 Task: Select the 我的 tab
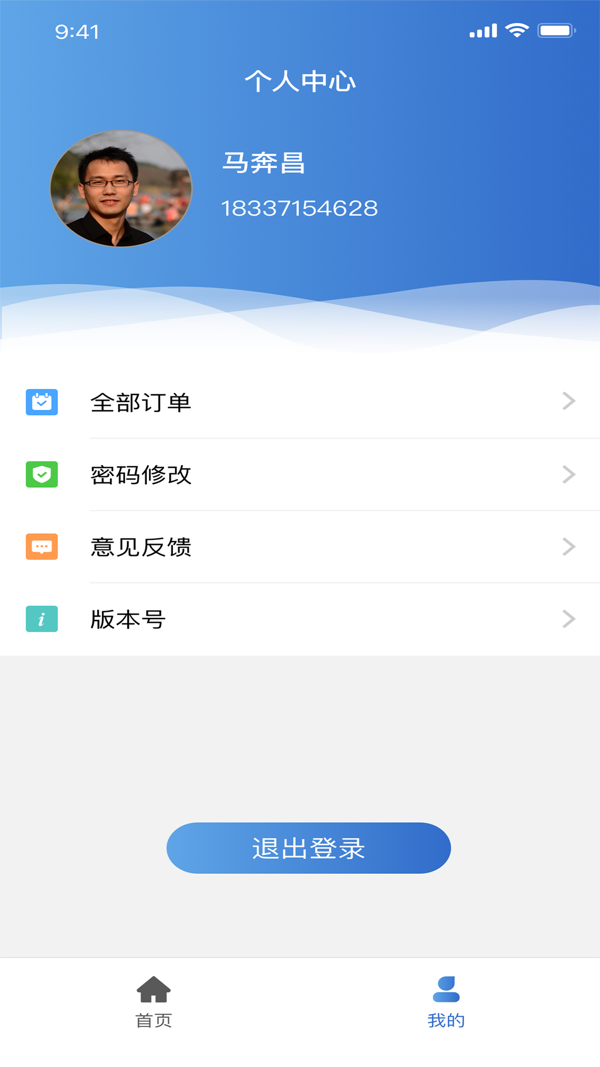pyautogui.click(x=446, y=1003)
